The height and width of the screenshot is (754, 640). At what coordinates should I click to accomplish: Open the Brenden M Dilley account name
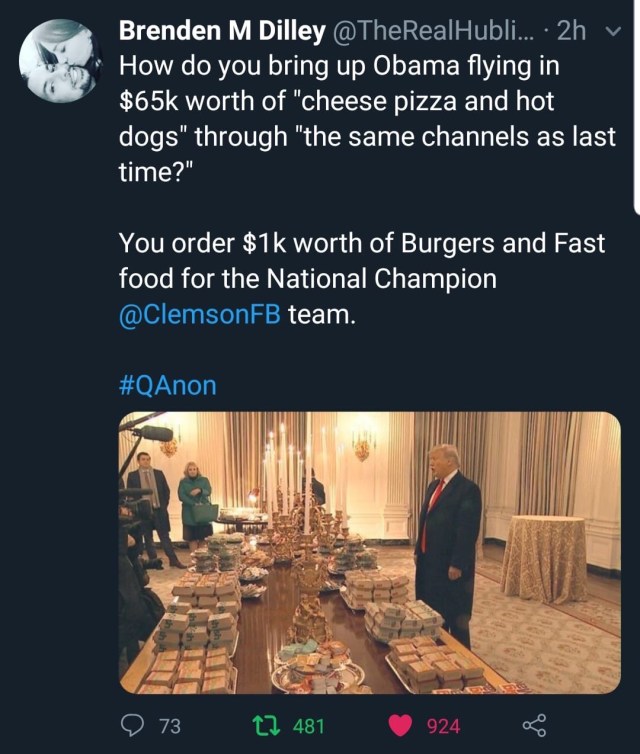[221, 31]
